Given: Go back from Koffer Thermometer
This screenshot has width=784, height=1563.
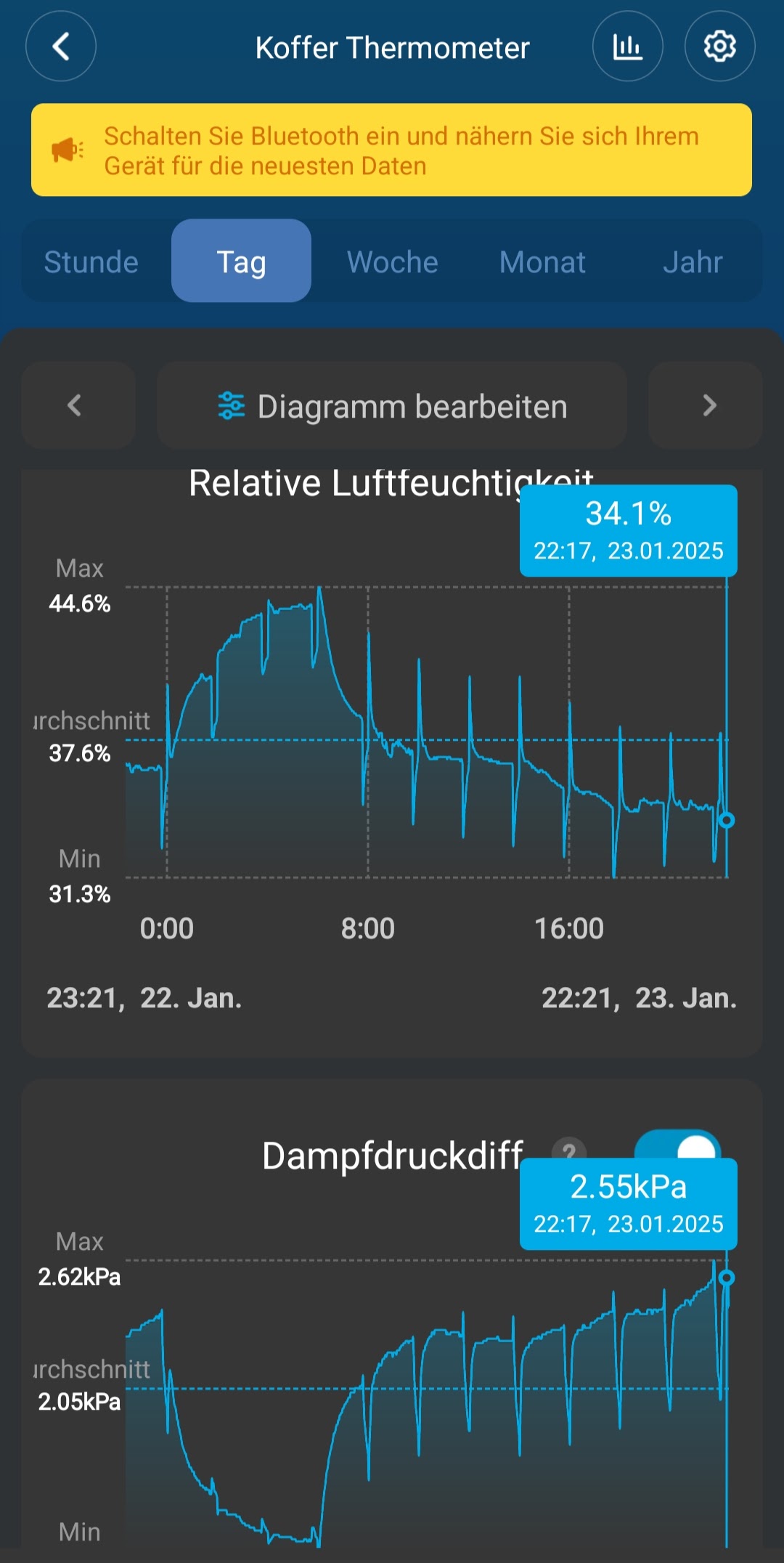Looking at the screenshot, I should (x=61, y=46).
